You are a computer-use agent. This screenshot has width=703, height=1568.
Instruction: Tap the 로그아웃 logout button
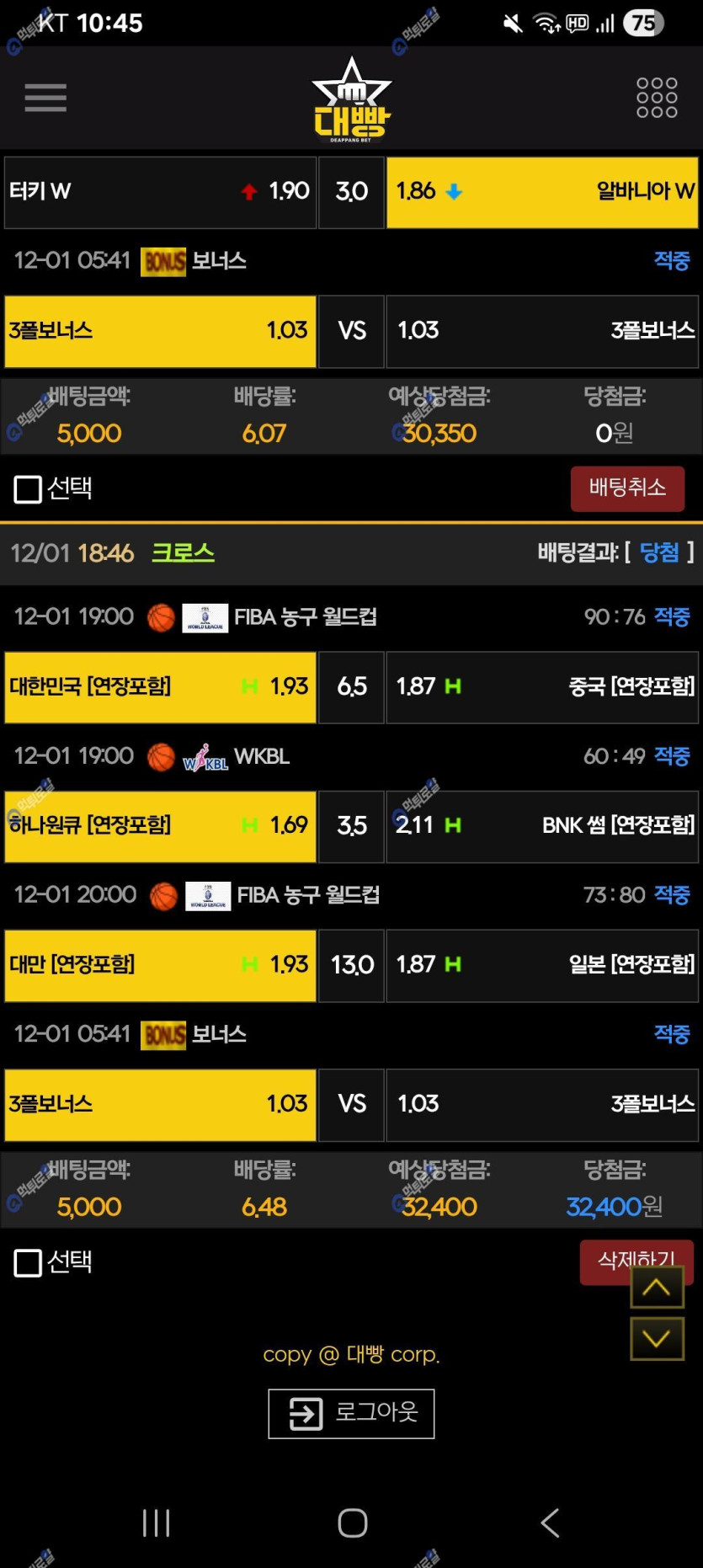[x=351, y=1413]
